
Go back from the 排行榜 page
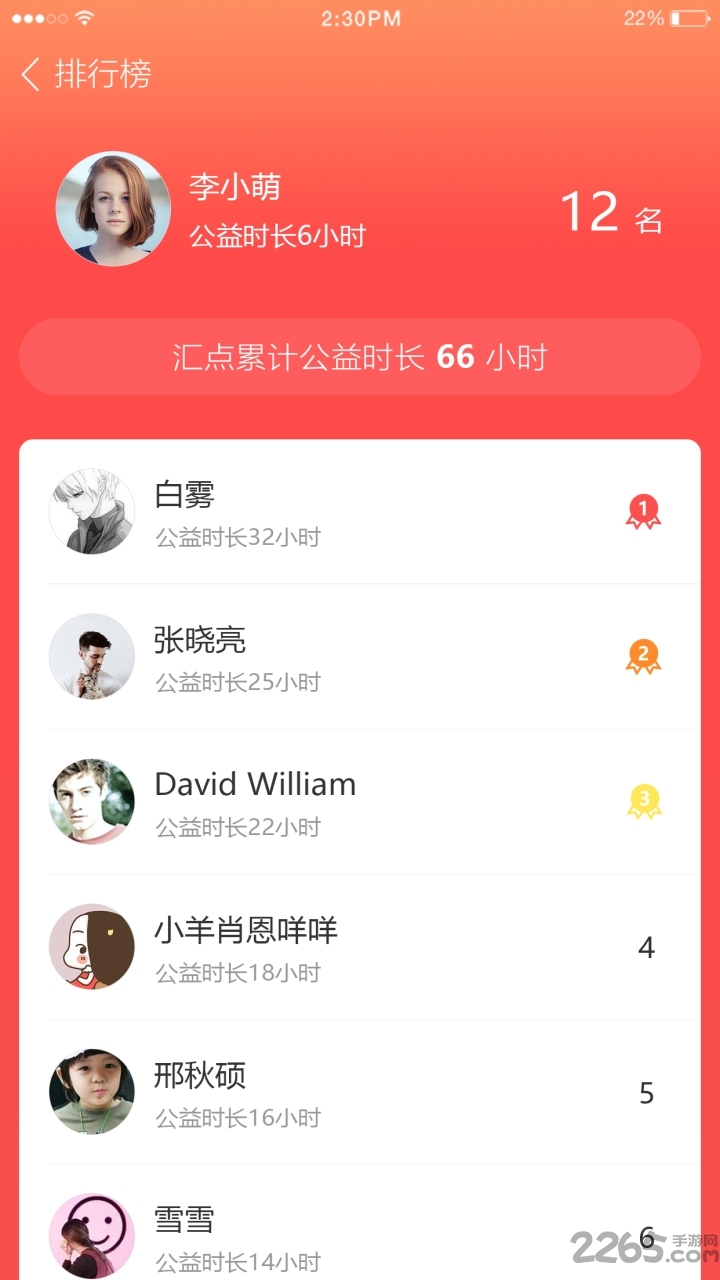point(32,74)
